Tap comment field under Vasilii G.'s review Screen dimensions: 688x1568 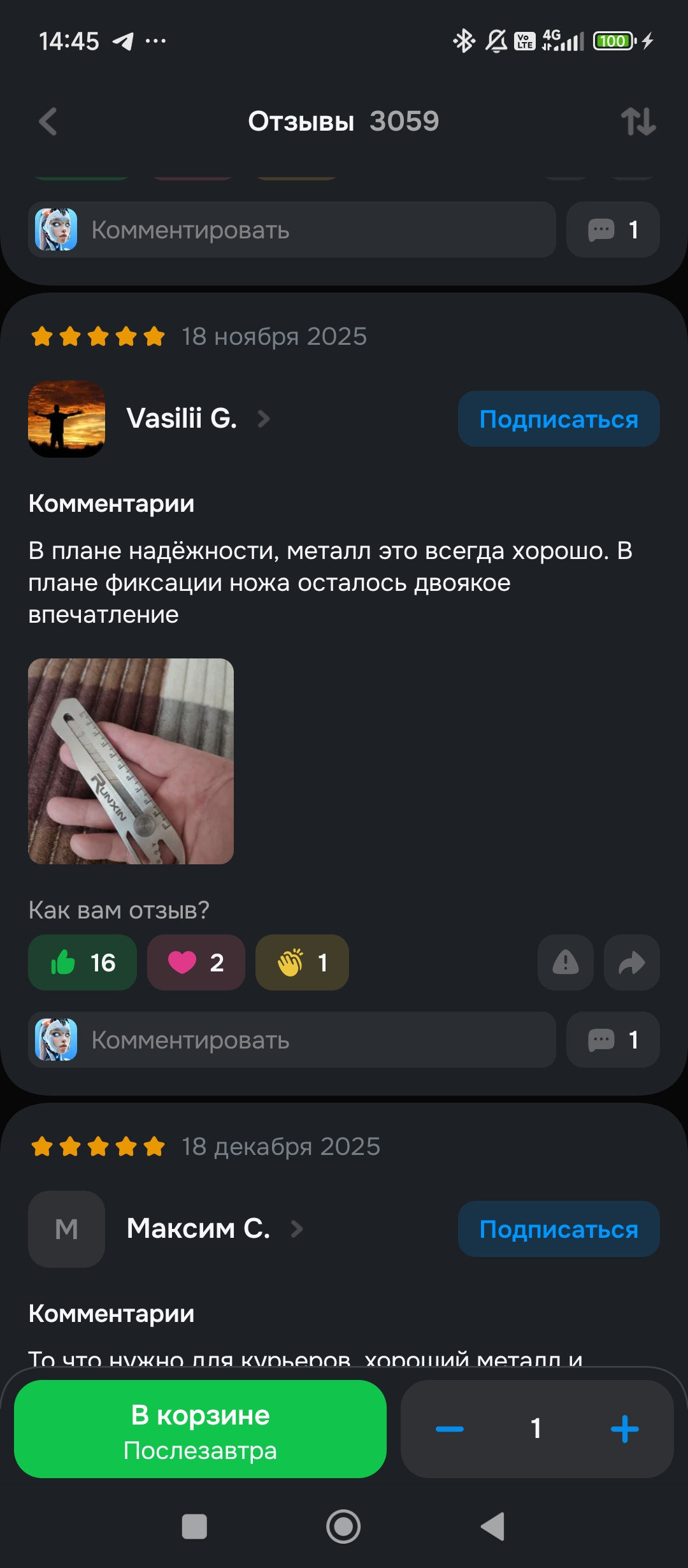click(292, 1040)
